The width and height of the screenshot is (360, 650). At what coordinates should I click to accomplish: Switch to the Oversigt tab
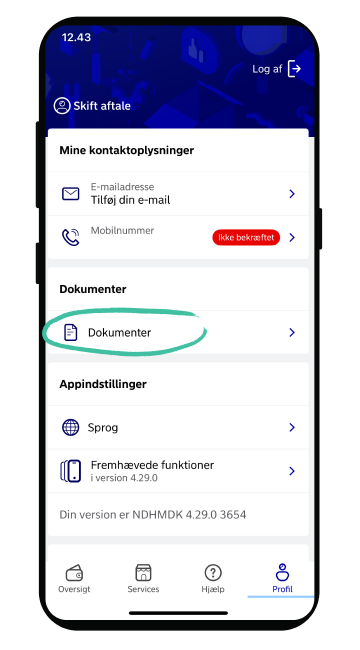(74, 579)
